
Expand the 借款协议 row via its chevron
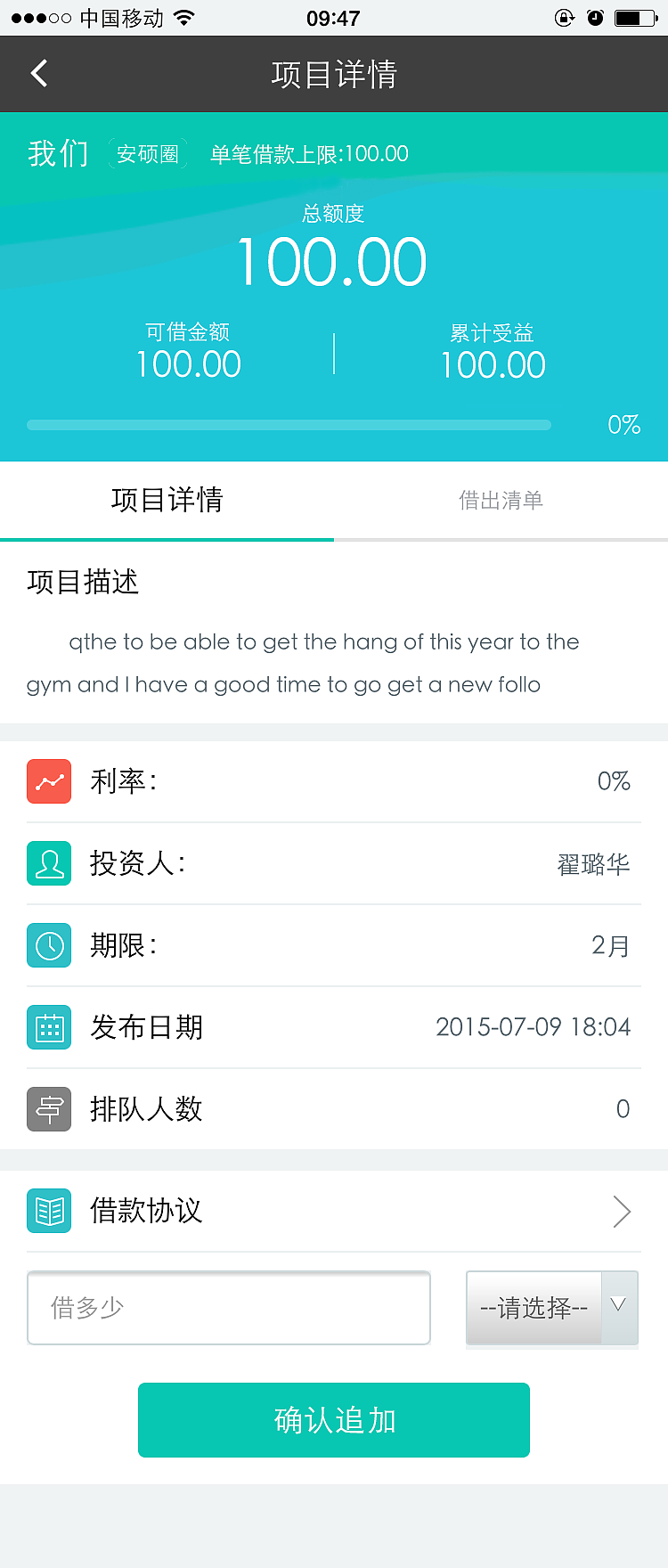point(623,1212)
